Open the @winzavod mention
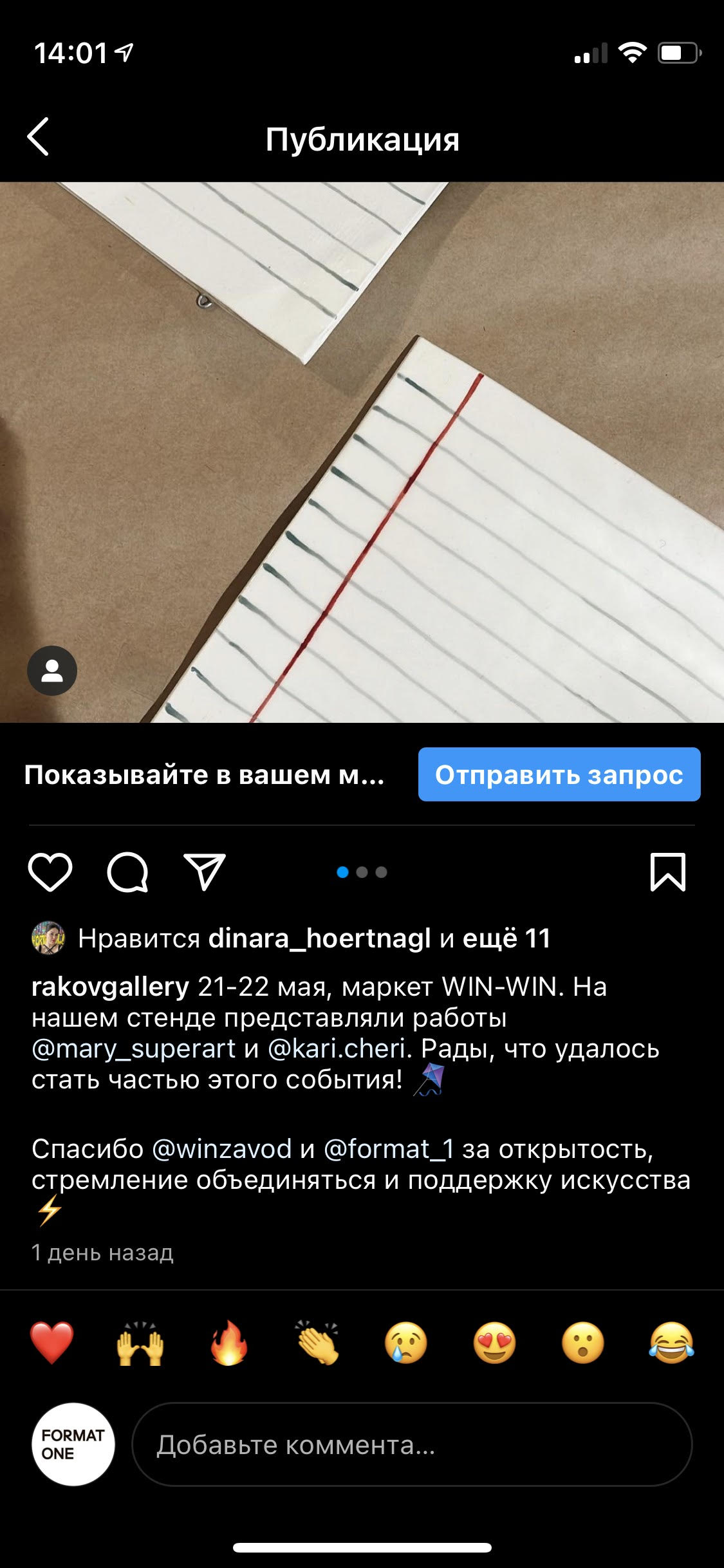Viewport: 724px width, 1568px height. tap(222, 1149)
